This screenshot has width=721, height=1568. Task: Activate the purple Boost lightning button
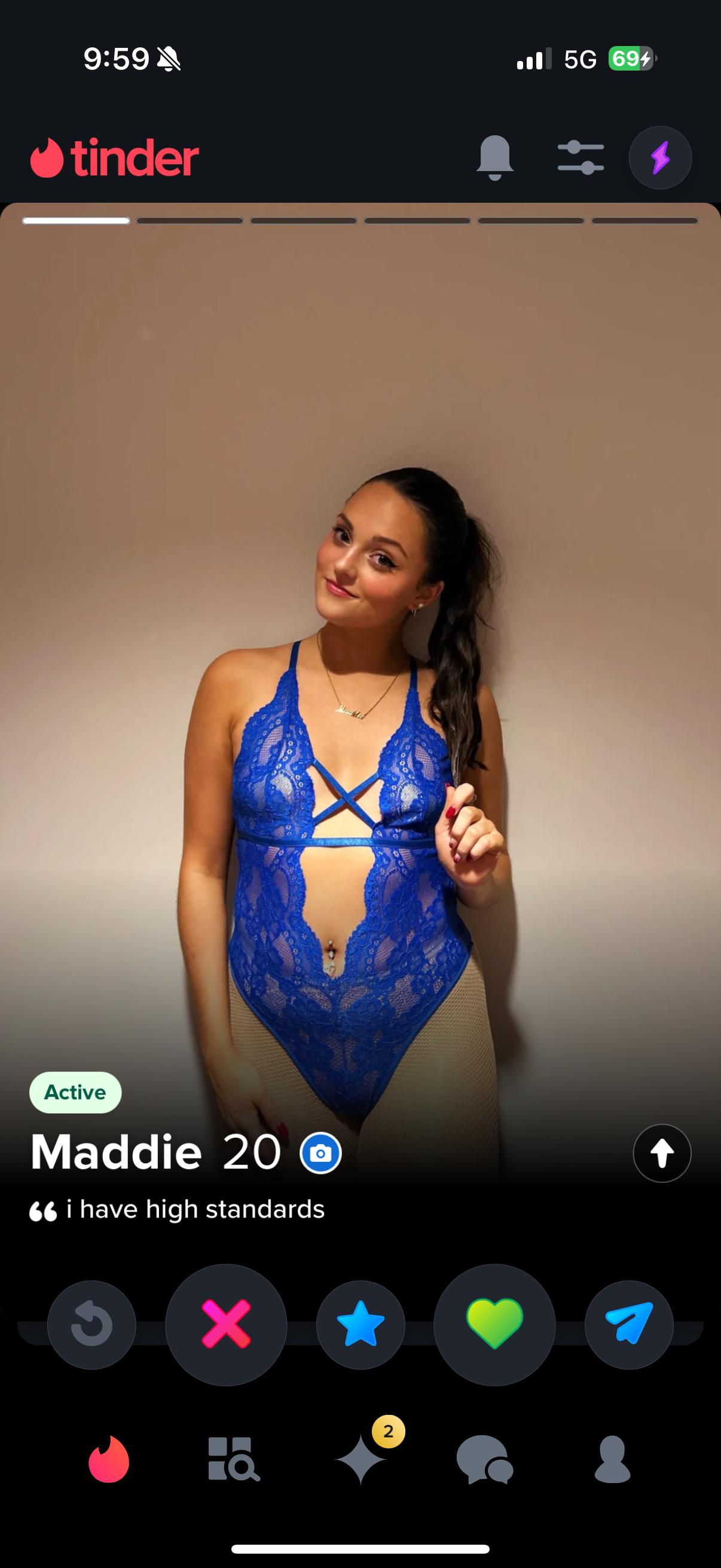(x=659, y=158)
